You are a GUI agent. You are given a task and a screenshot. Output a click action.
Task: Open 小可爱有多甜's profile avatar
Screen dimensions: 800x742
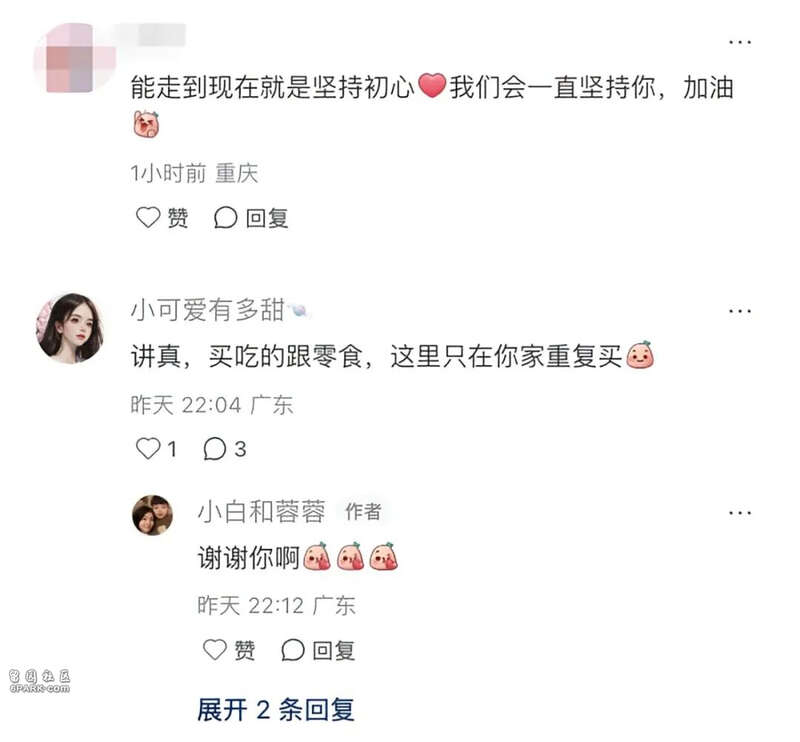point(69,327)
